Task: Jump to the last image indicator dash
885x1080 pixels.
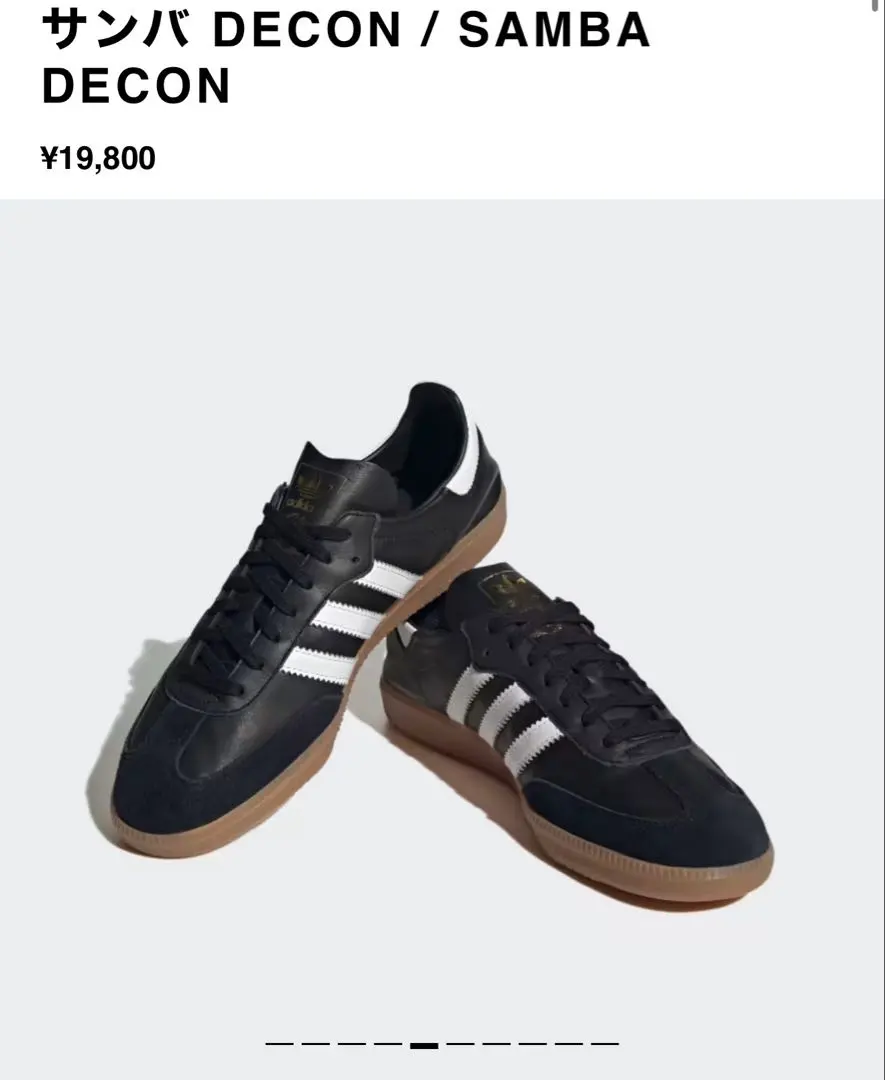Action: pos(606,1044)
